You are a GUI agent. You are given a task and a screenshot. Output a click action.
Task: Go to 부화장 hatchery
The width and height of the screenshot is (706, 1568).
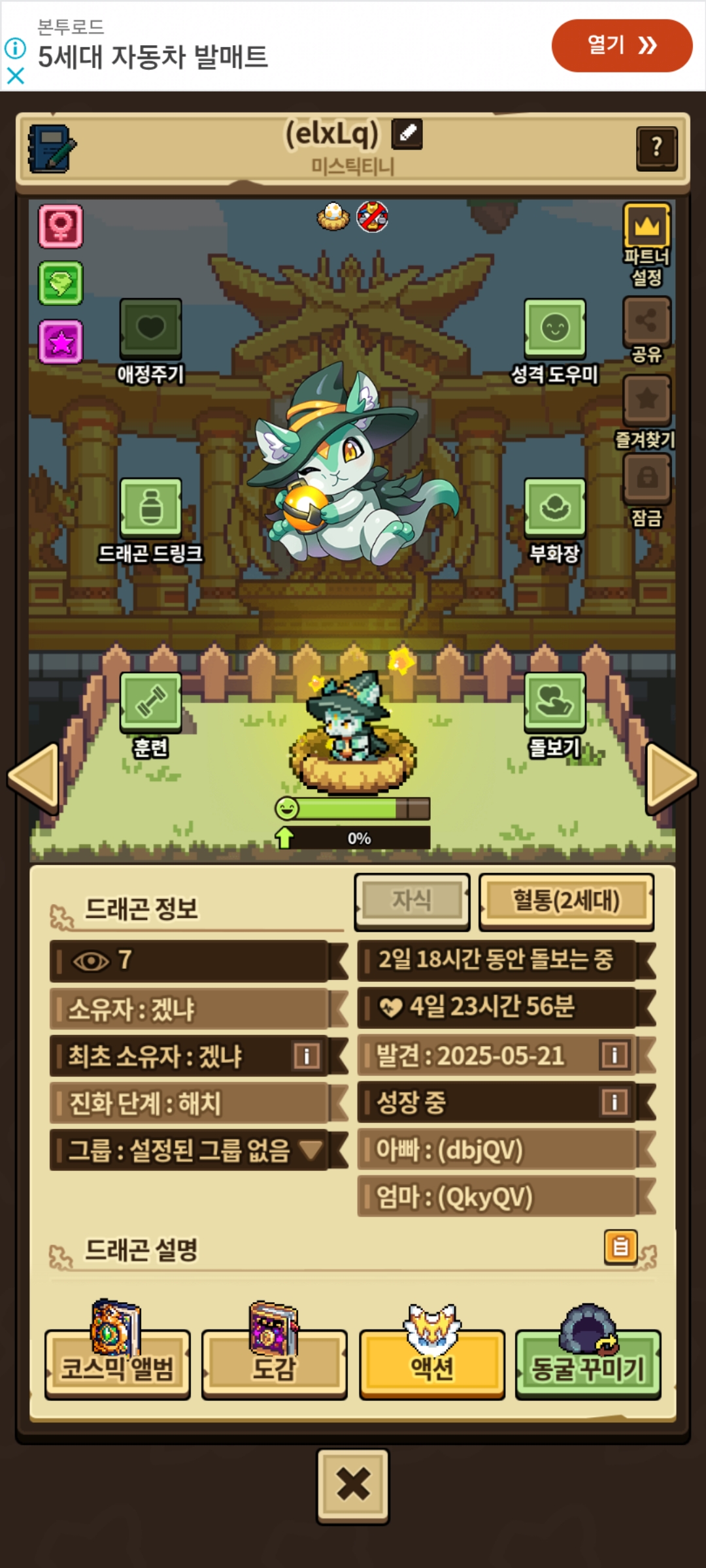pos(554,508)
